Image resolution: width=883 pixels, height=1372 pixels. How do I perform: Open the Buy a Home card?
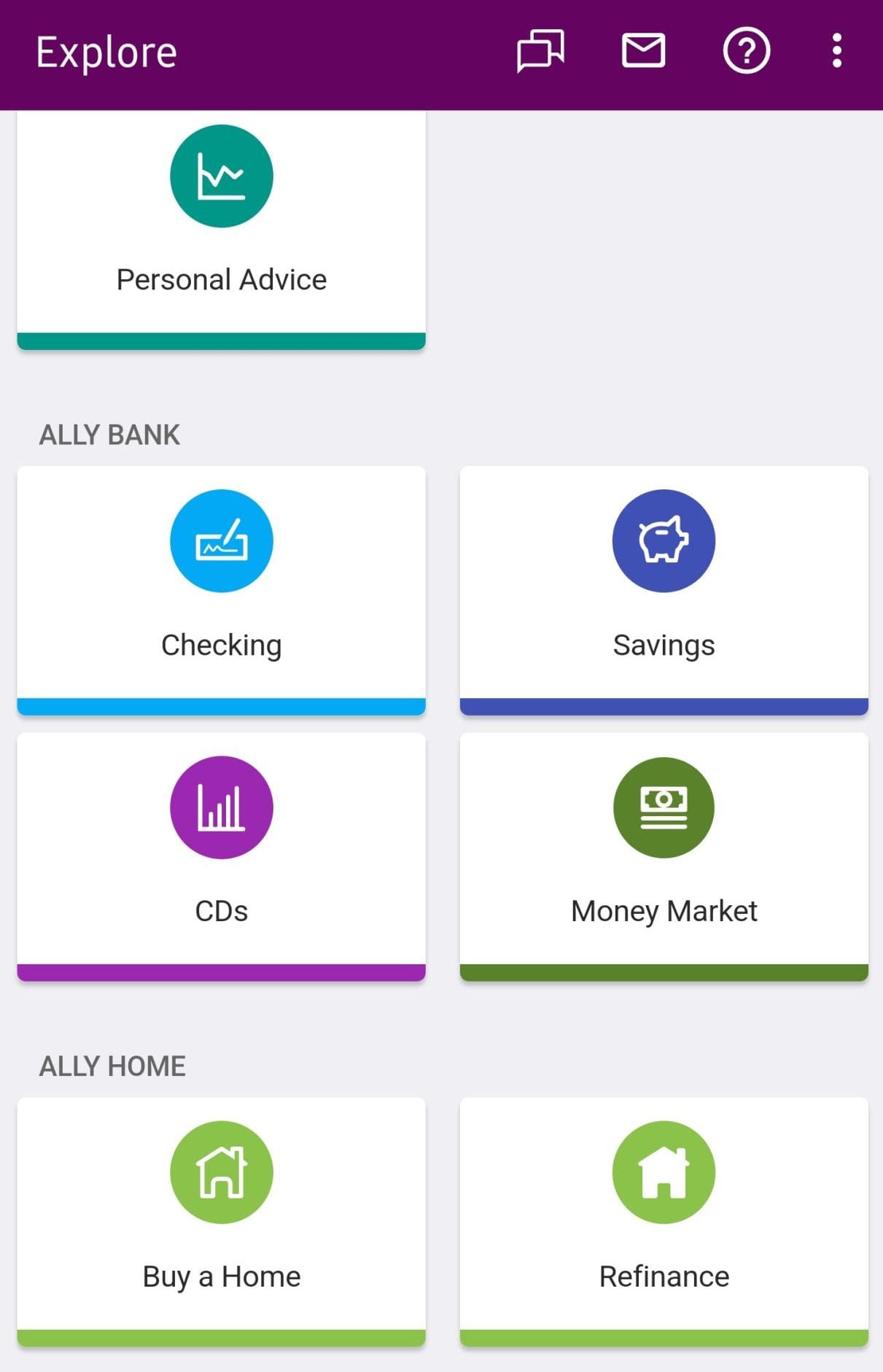tap(222, 1218)
